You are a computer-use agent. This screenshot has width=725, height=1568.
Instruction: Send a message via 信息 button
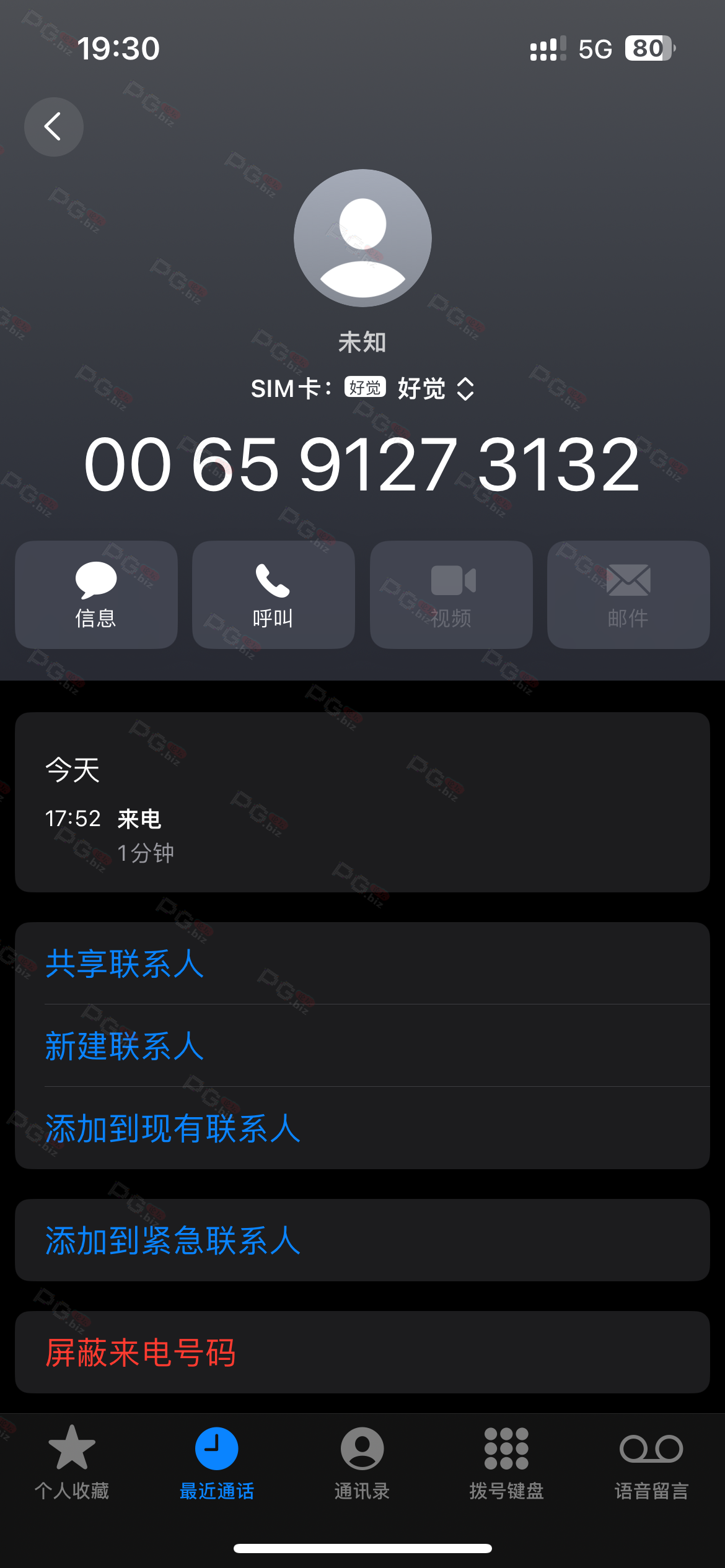tap(96, 595)
